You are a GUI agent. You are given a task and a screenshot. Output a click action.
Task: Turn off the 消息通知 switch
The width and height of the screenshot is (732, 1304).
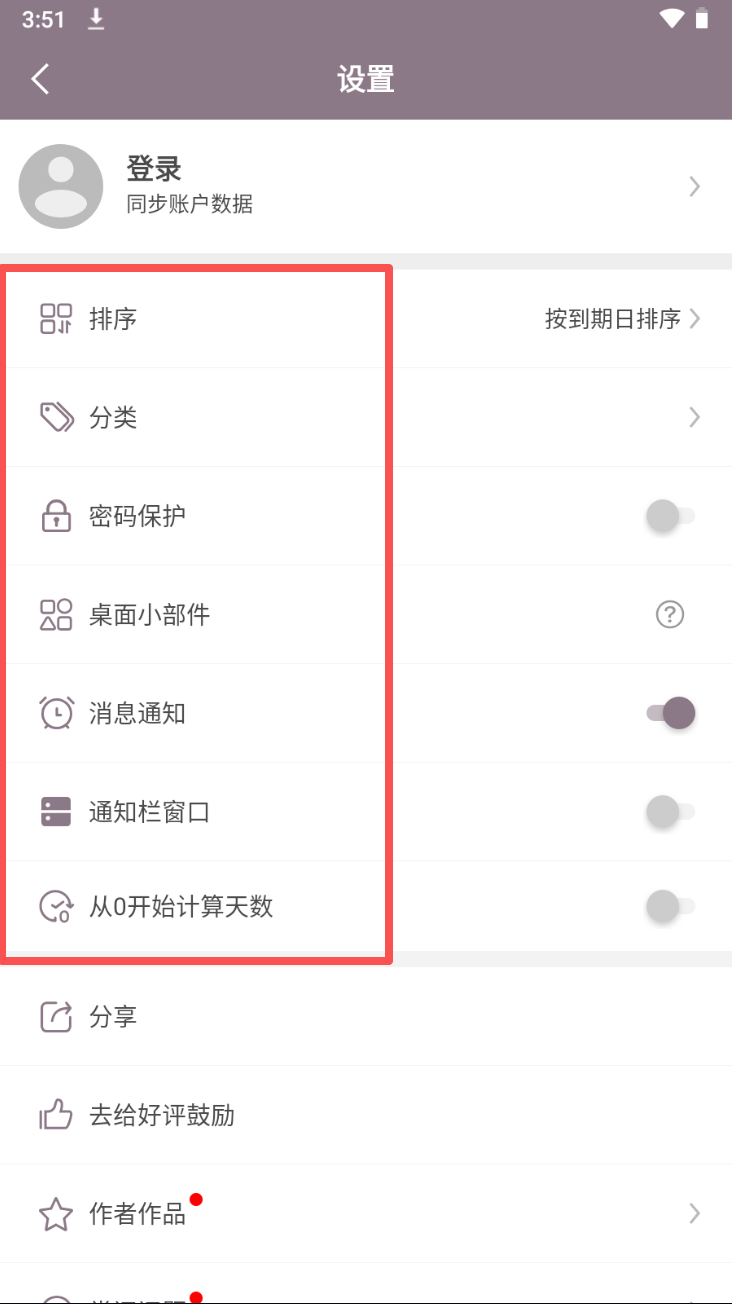coord(670,713)
